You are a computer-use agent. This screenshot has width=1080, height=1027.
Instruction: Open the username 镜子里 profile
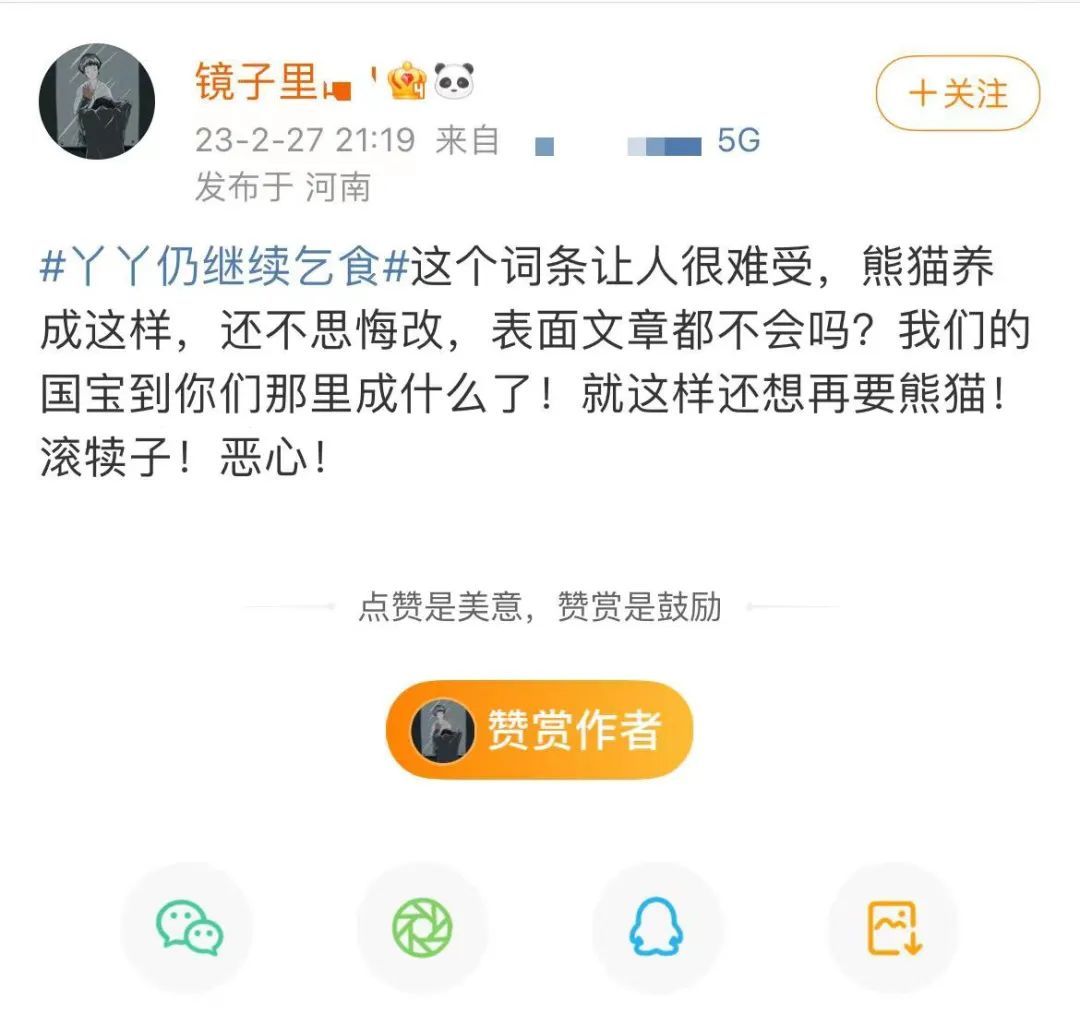[x=256, y=82]
